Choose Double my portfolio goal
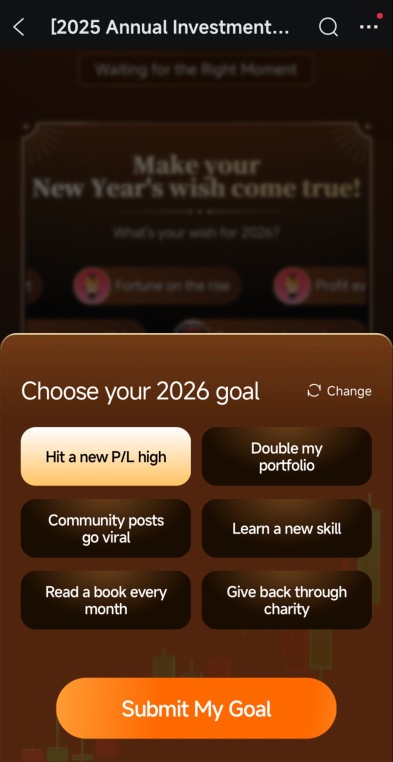The width and height of the screenshot is (393, 762). 287,457
